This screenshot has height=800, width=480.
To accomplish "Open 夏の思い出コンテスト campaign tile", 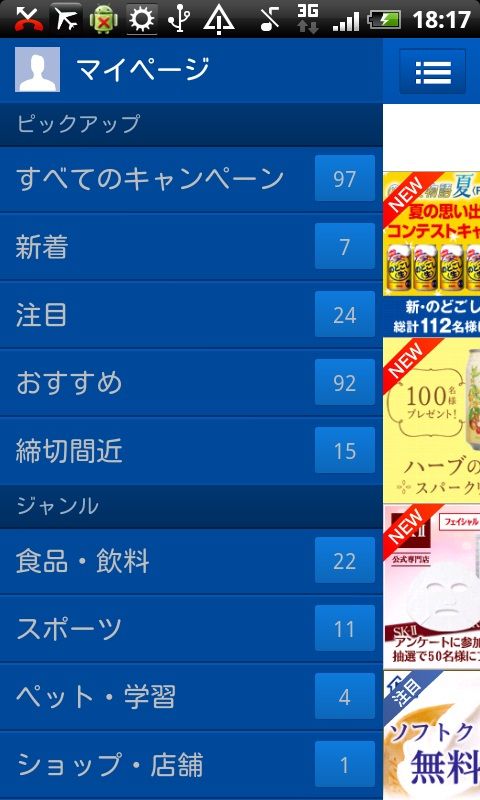I will click(432, 254).
